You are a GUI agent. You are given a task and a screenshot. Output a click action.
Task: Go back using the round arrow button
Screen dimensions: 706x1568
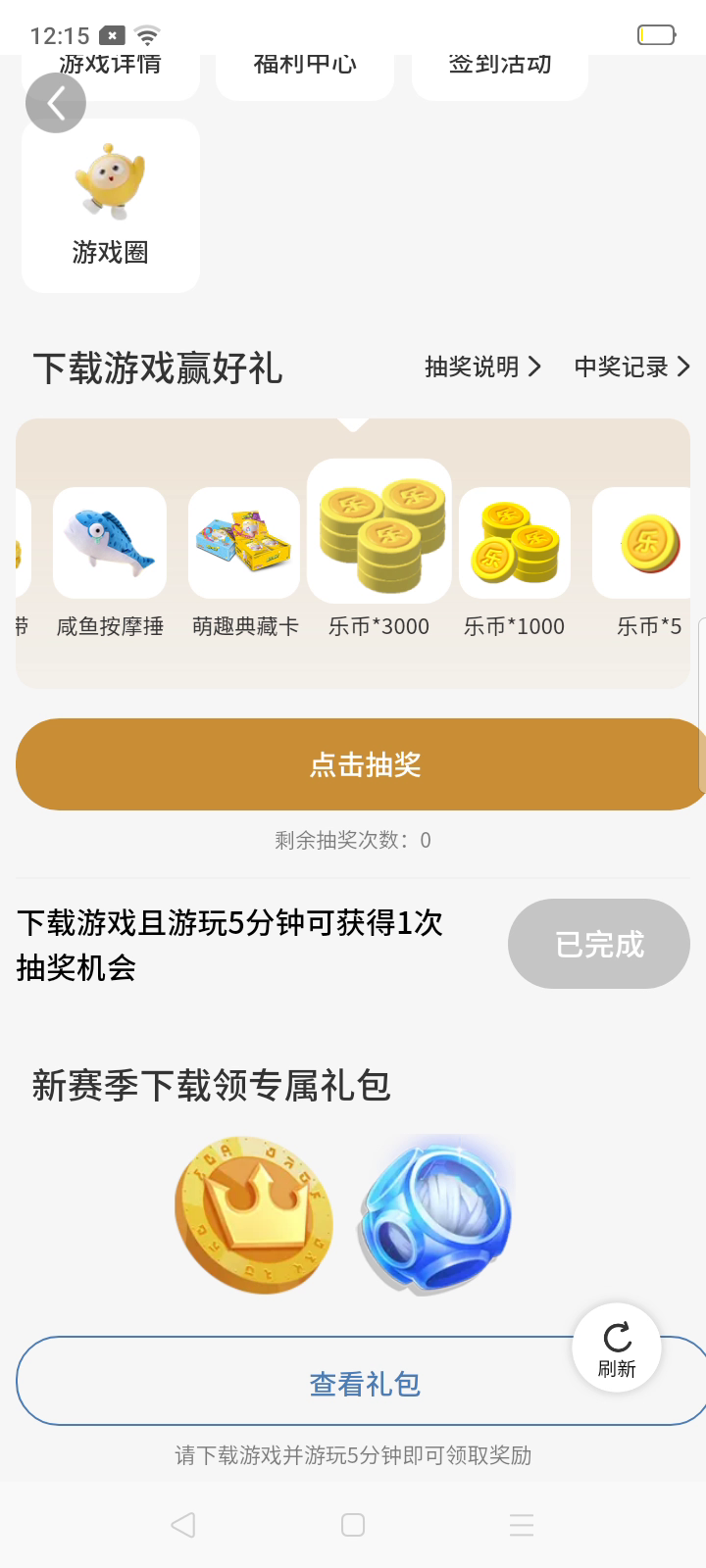point(56,103)
